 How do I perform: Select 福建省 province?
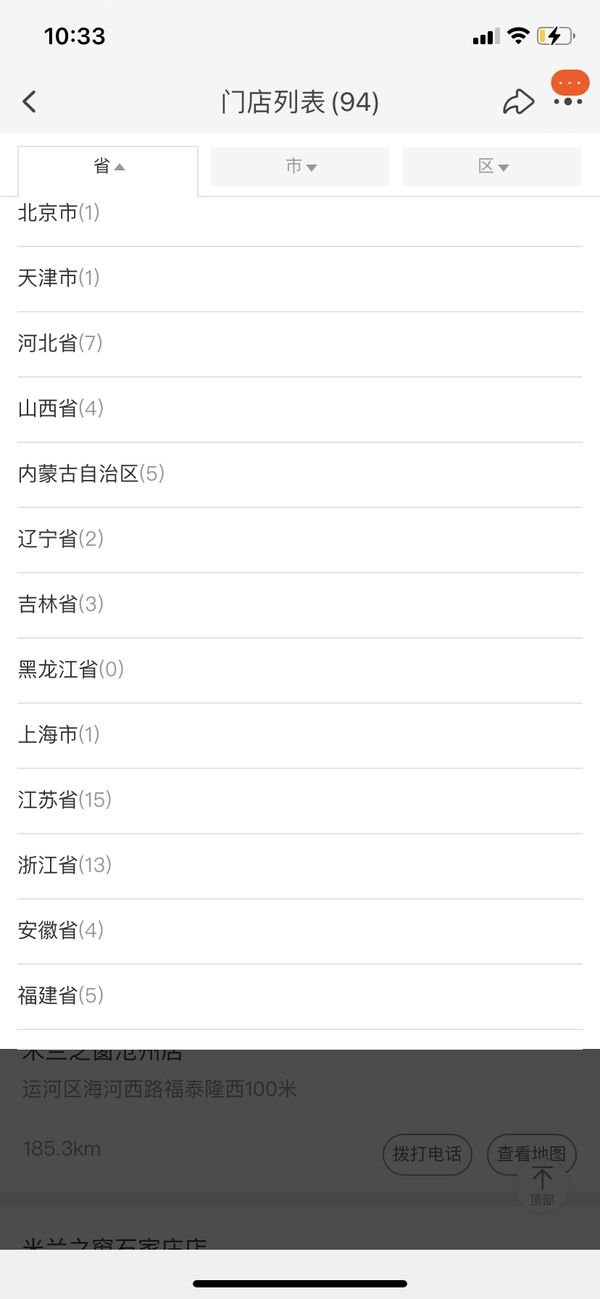coord(61,995)
